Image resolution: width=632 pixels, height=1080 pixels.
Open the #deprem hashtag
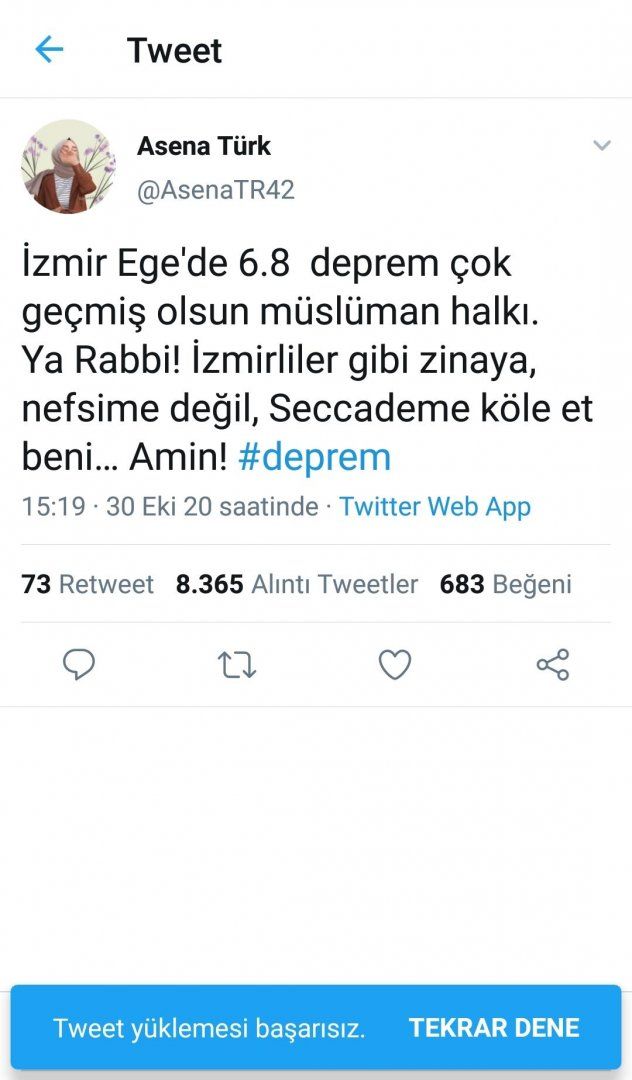[314, 457]
